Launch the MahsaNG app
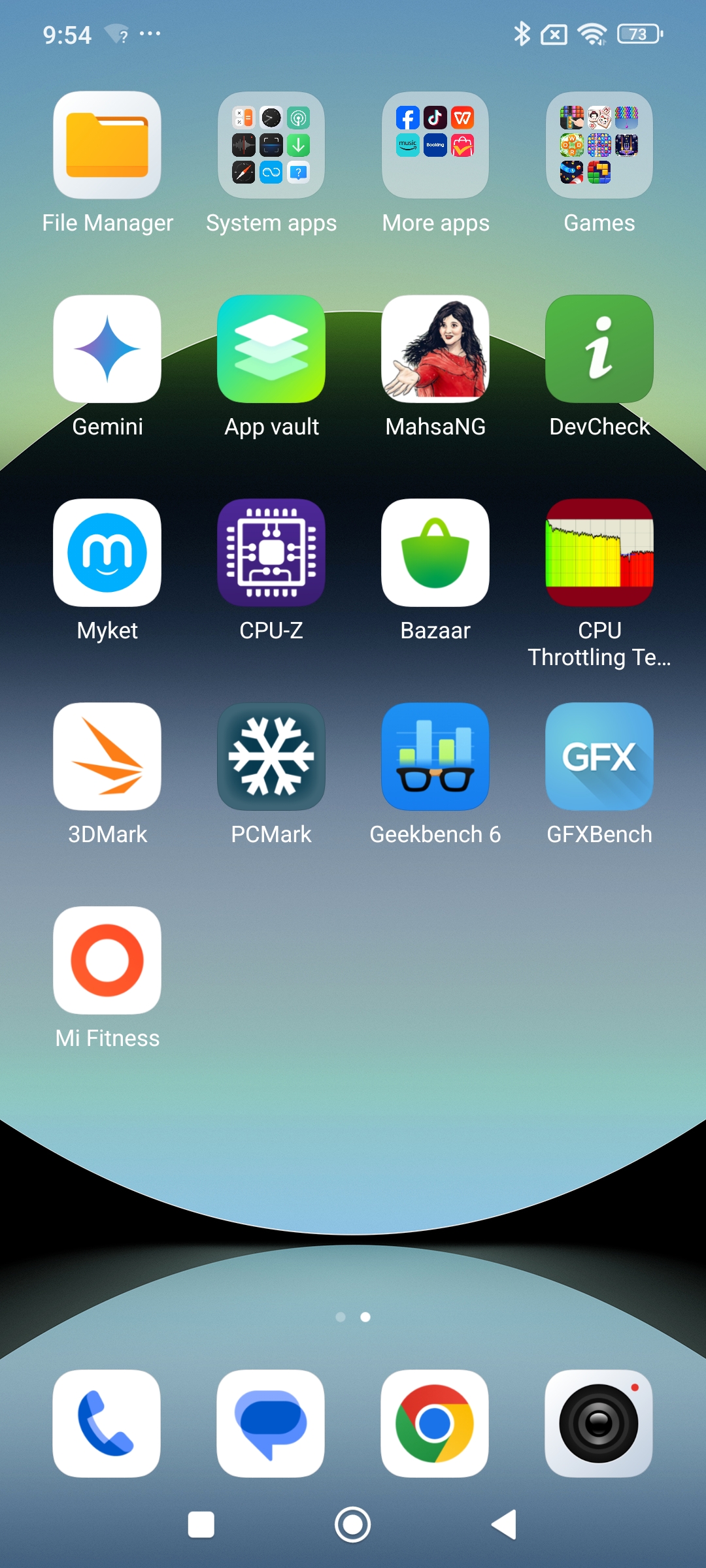The image size is (706, 1568). (435, 349)
